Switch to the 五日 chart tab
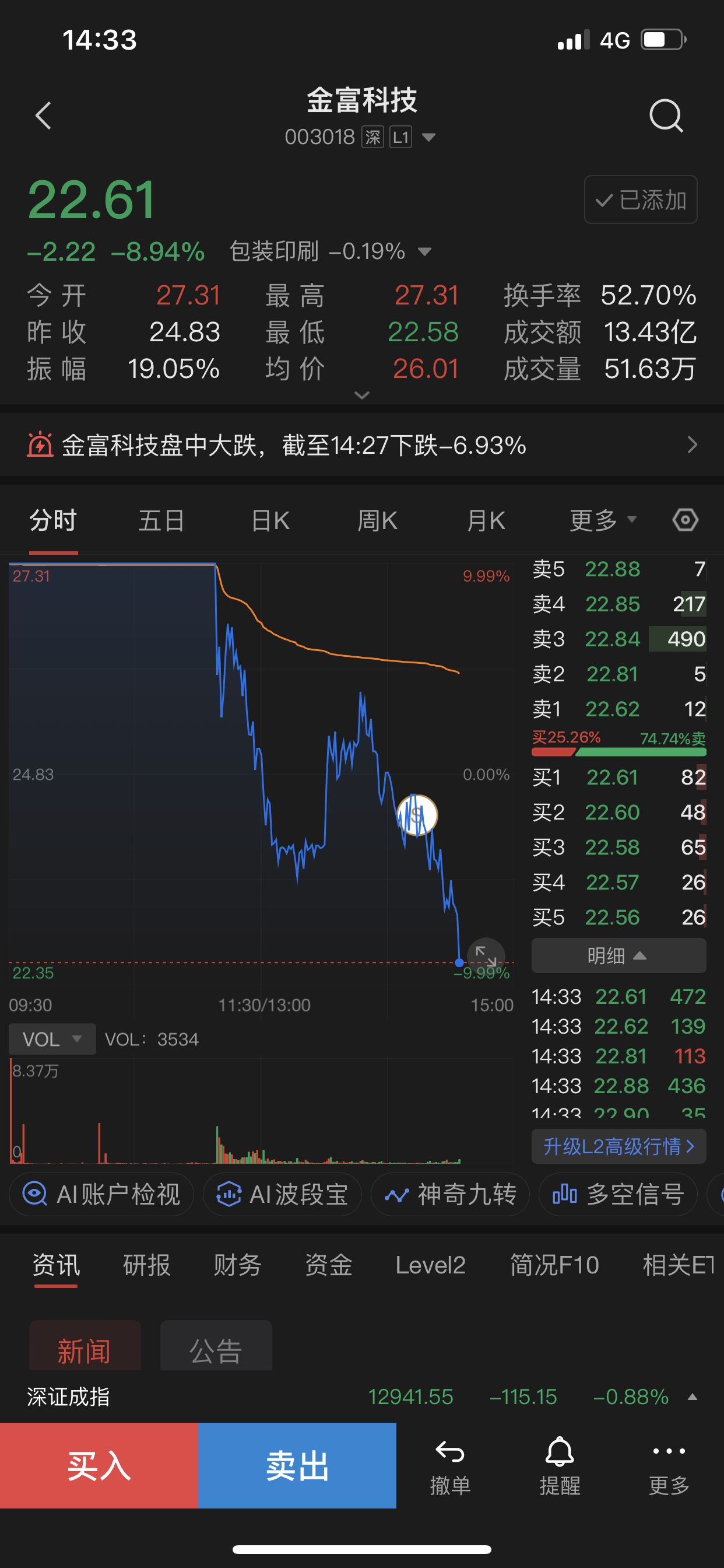The image size is (724, 1568). tap(161, 521)
